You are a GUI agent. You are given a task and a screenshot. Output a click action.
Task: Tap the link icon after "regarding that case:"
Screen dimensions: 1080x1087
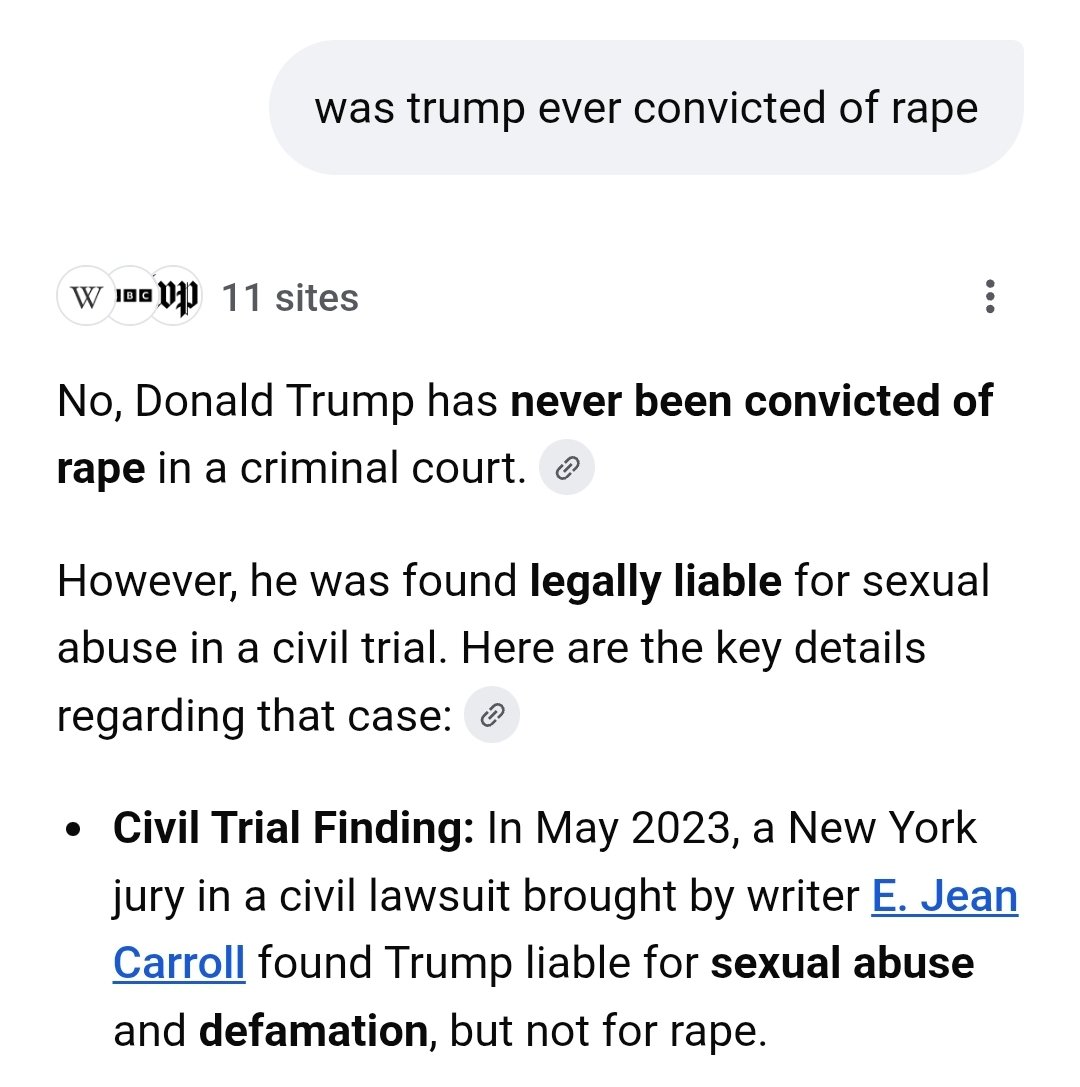pos(492,715)
